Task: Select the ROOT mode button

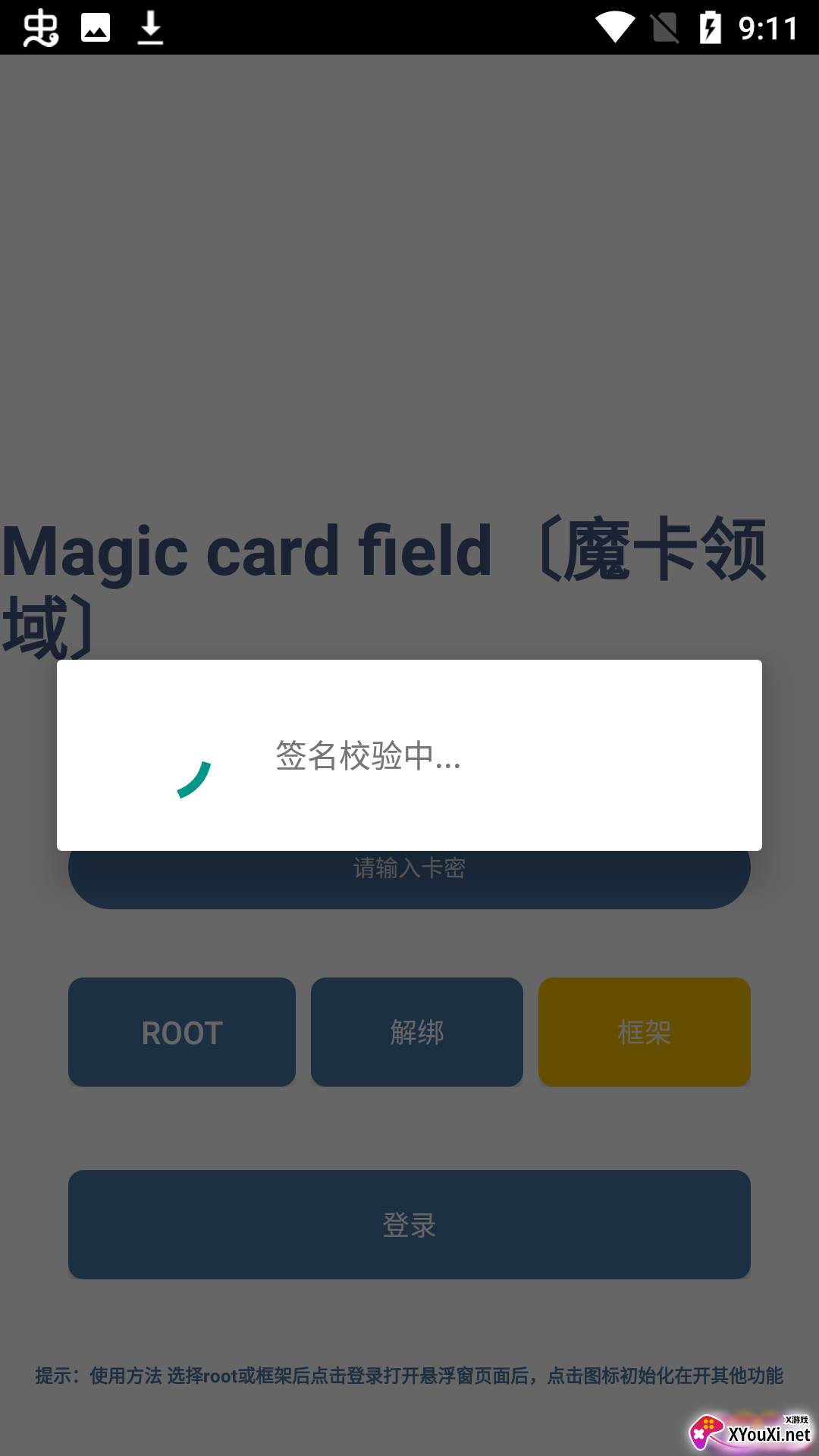Action: tap(182, 1032)
